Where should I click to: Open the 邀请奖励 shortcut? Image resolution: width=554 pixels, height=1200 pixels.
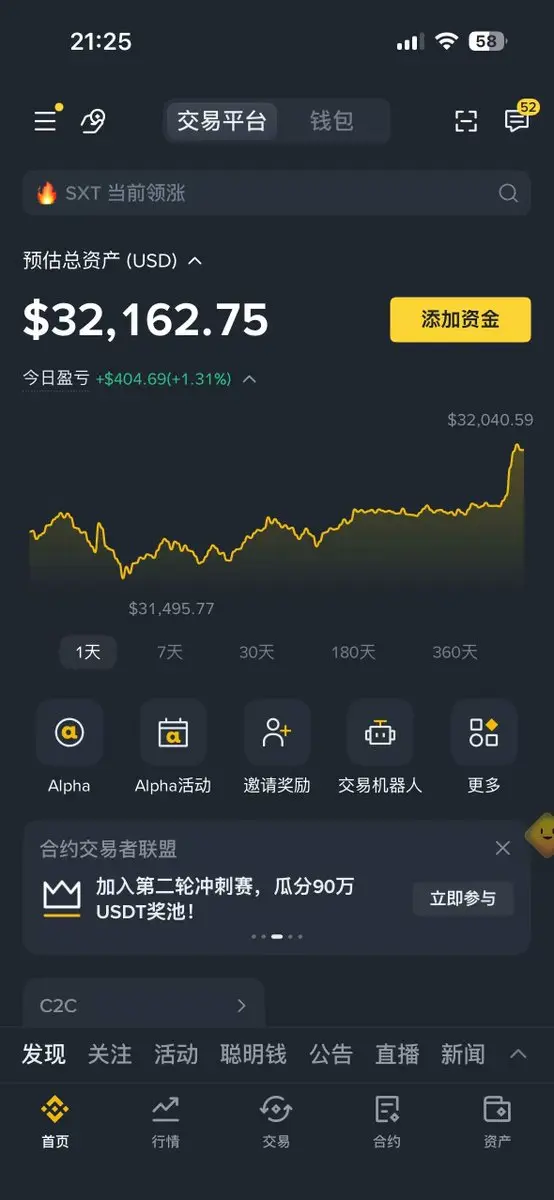pos(277,748)
